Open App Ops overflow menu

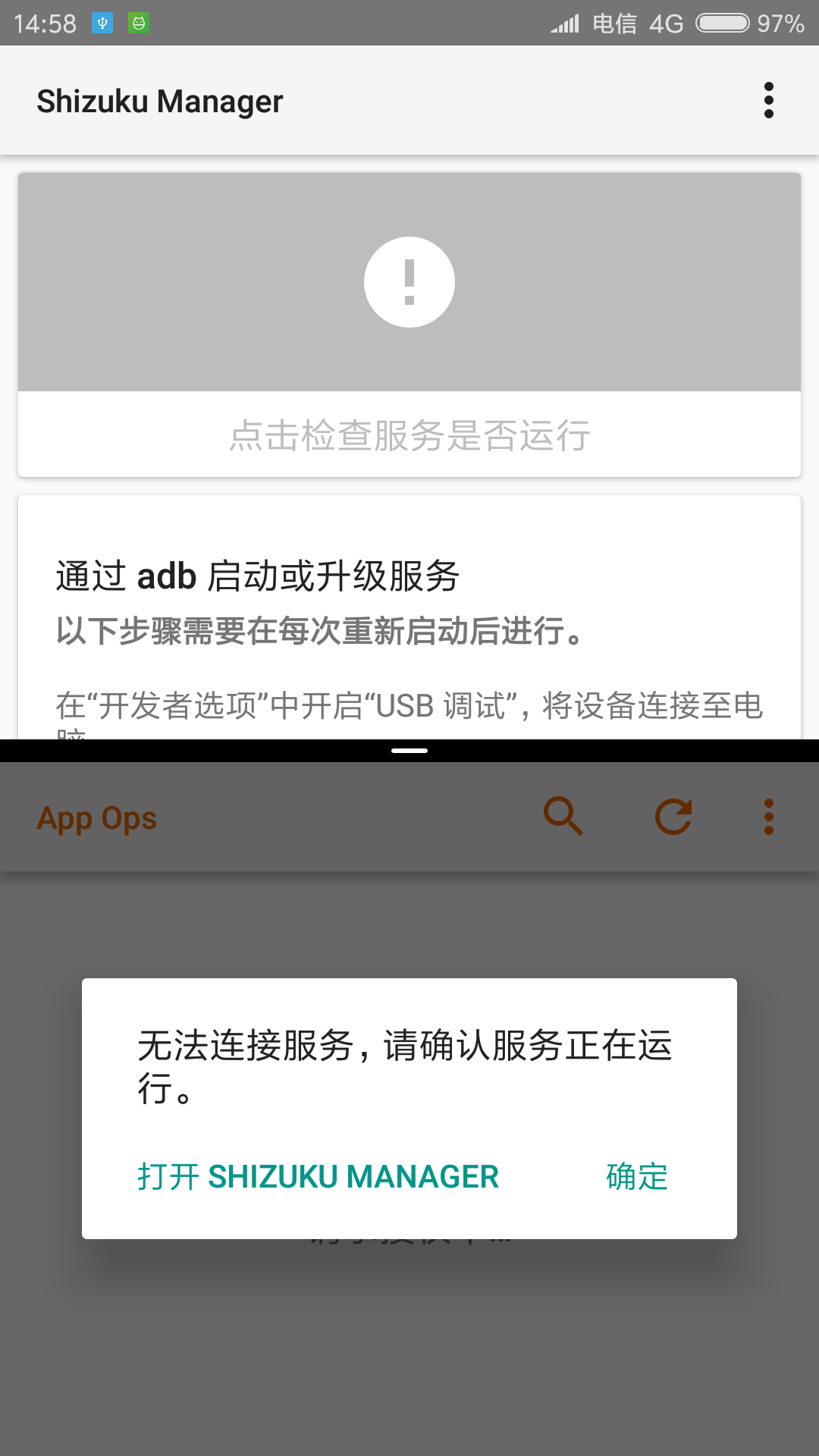click(x=769, y=817)
